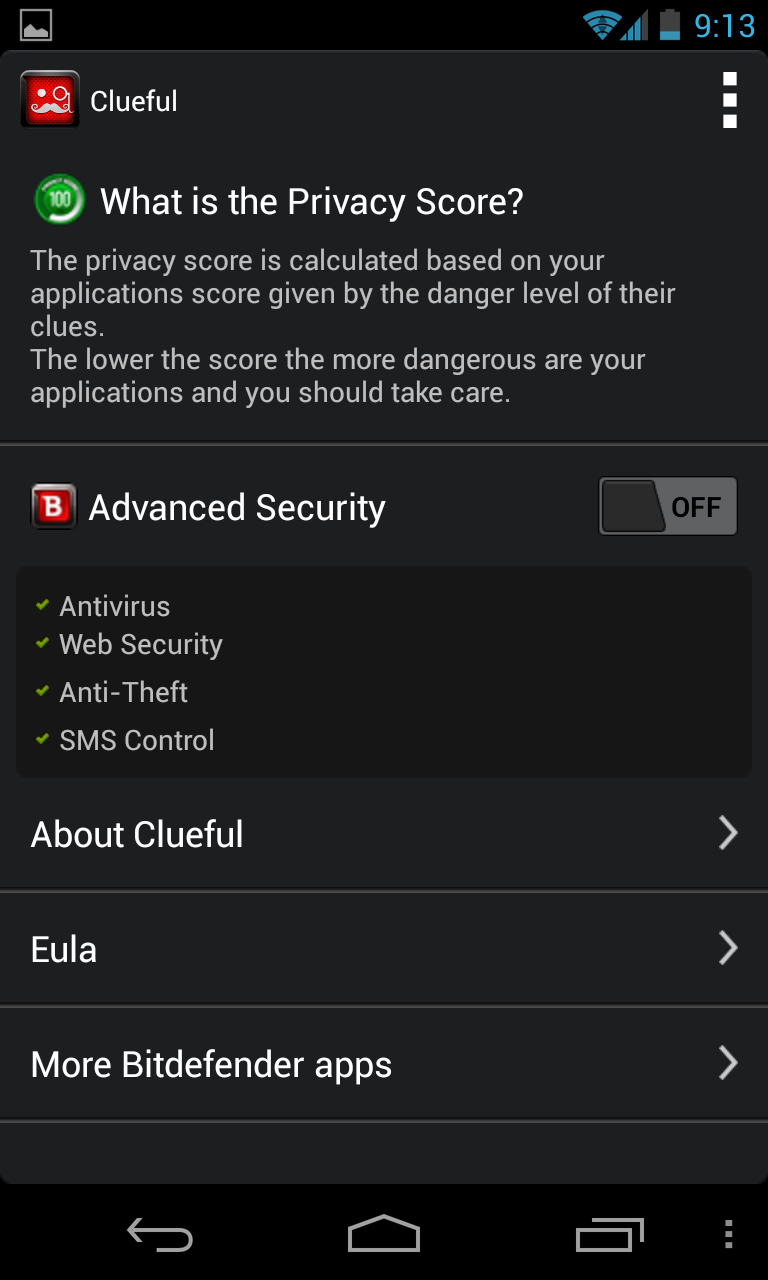Image resolution: width=768 pixels, height=1280 pixels.
Task: Go back using the system back button
Action: pyautogui.click(x=160, y=1236)
